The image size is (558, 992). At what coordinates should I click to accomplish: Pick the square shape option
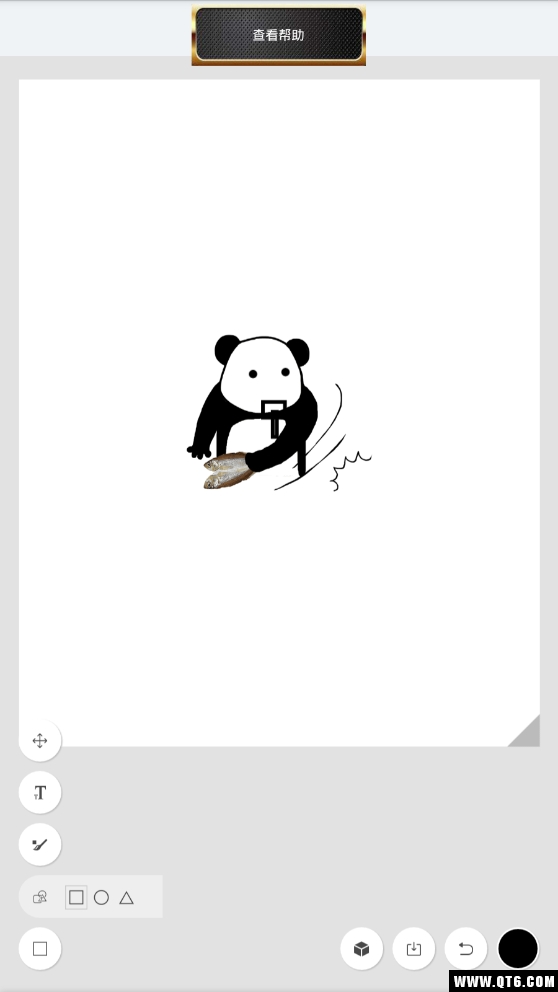[77, 897]
